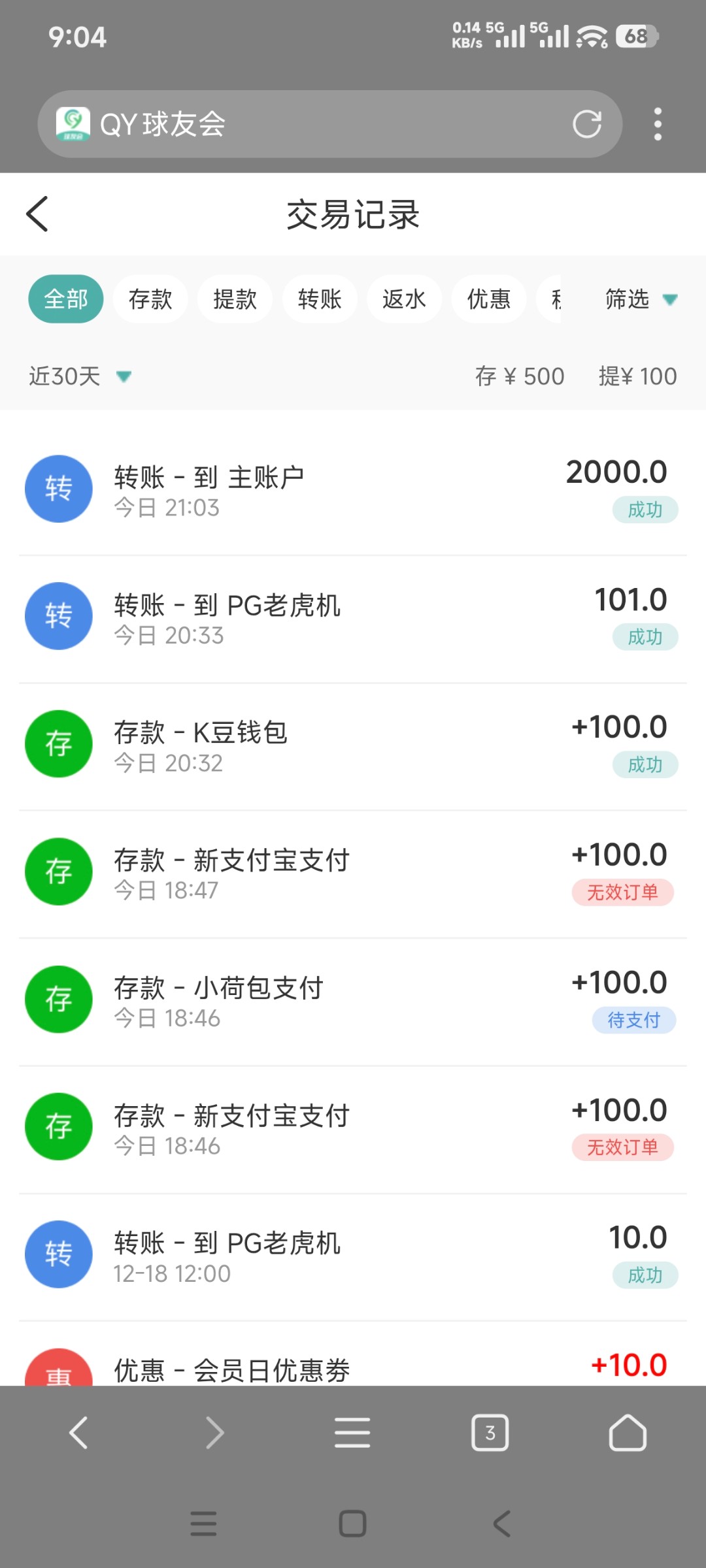Go back from the 交易记录 page
706x1568 pixels.
click(37, 214)
